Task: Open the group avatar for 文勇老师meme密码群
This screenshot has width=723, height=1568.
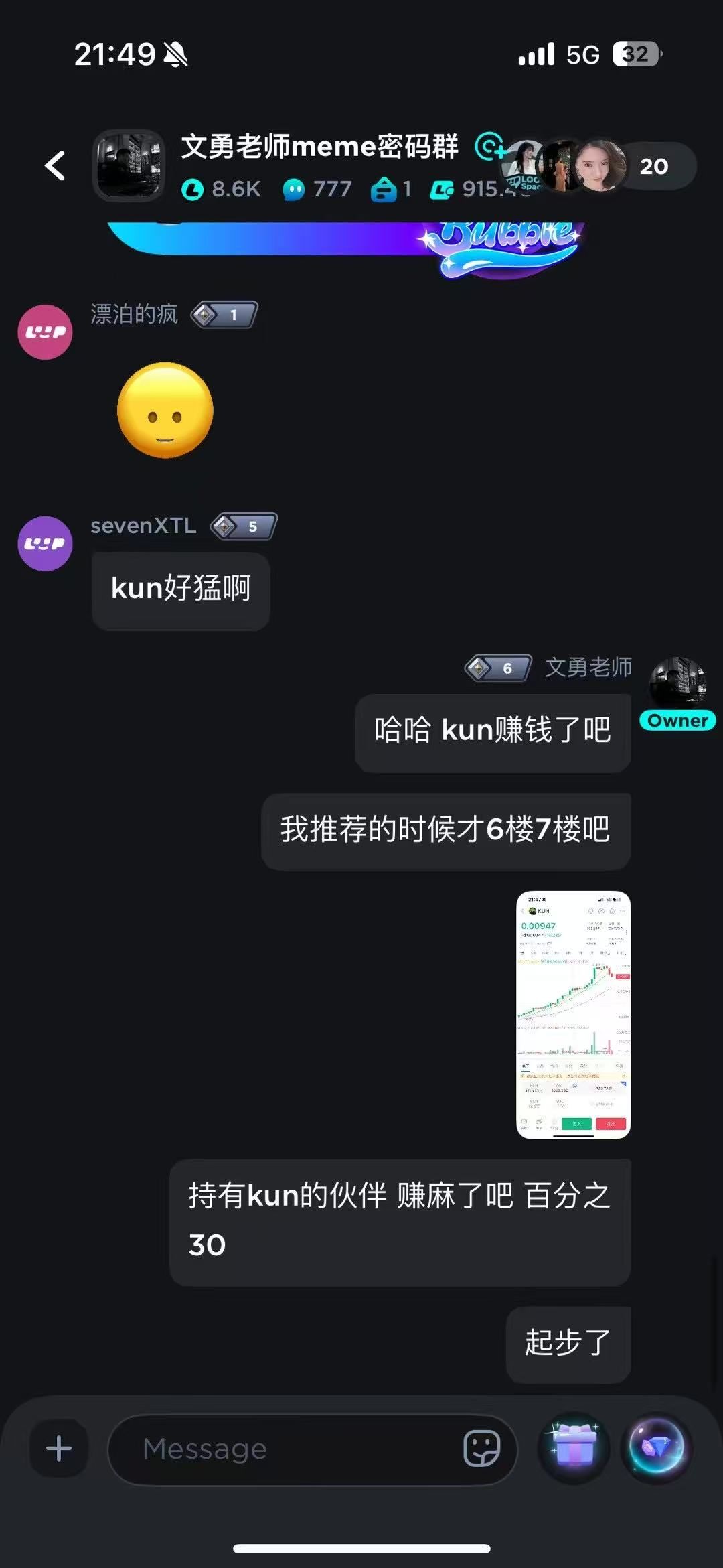Action: point(129,165)
